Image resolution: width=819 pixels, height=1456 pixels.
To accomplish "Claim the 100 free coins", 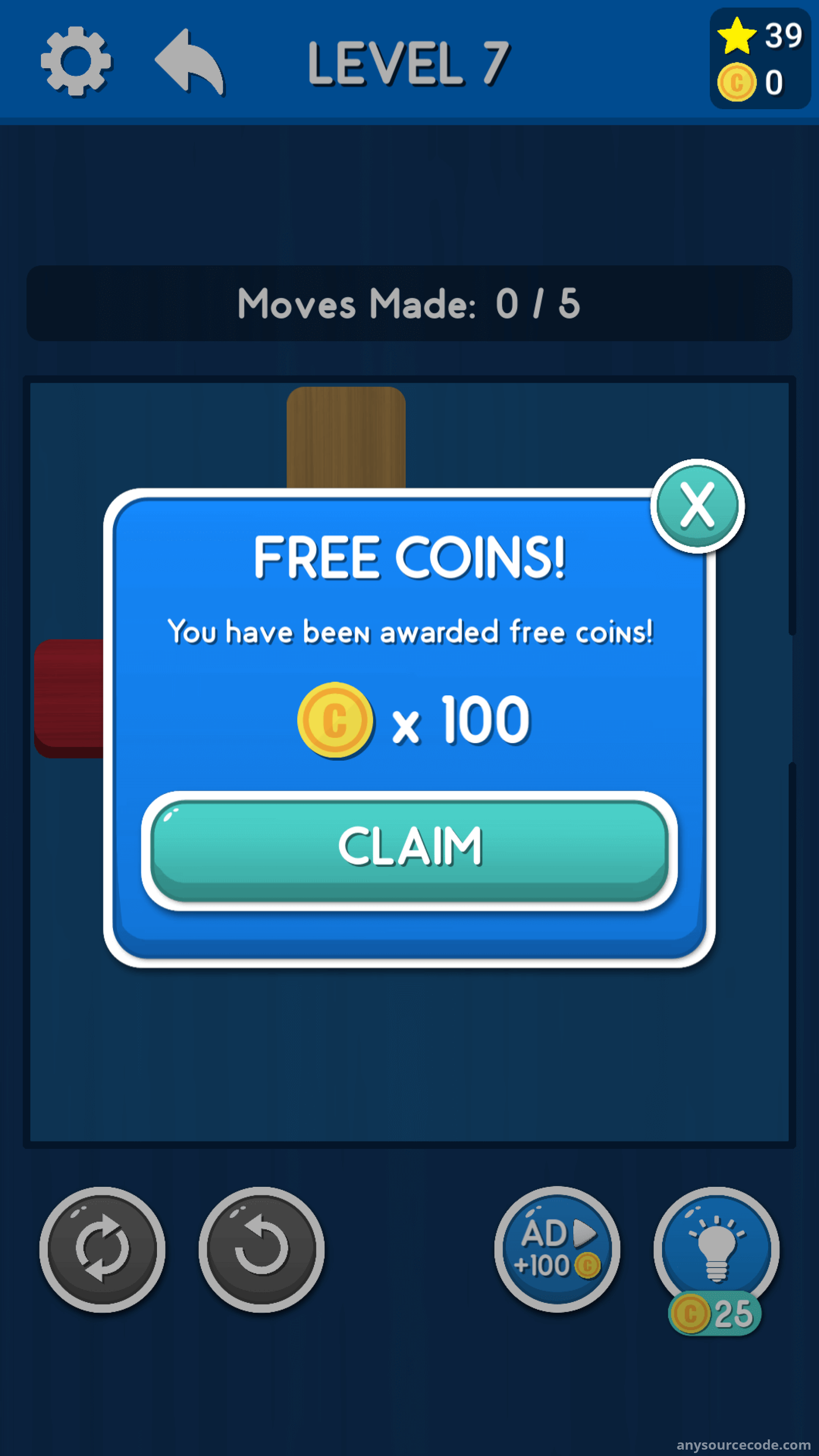I will [x=409, y=851].
